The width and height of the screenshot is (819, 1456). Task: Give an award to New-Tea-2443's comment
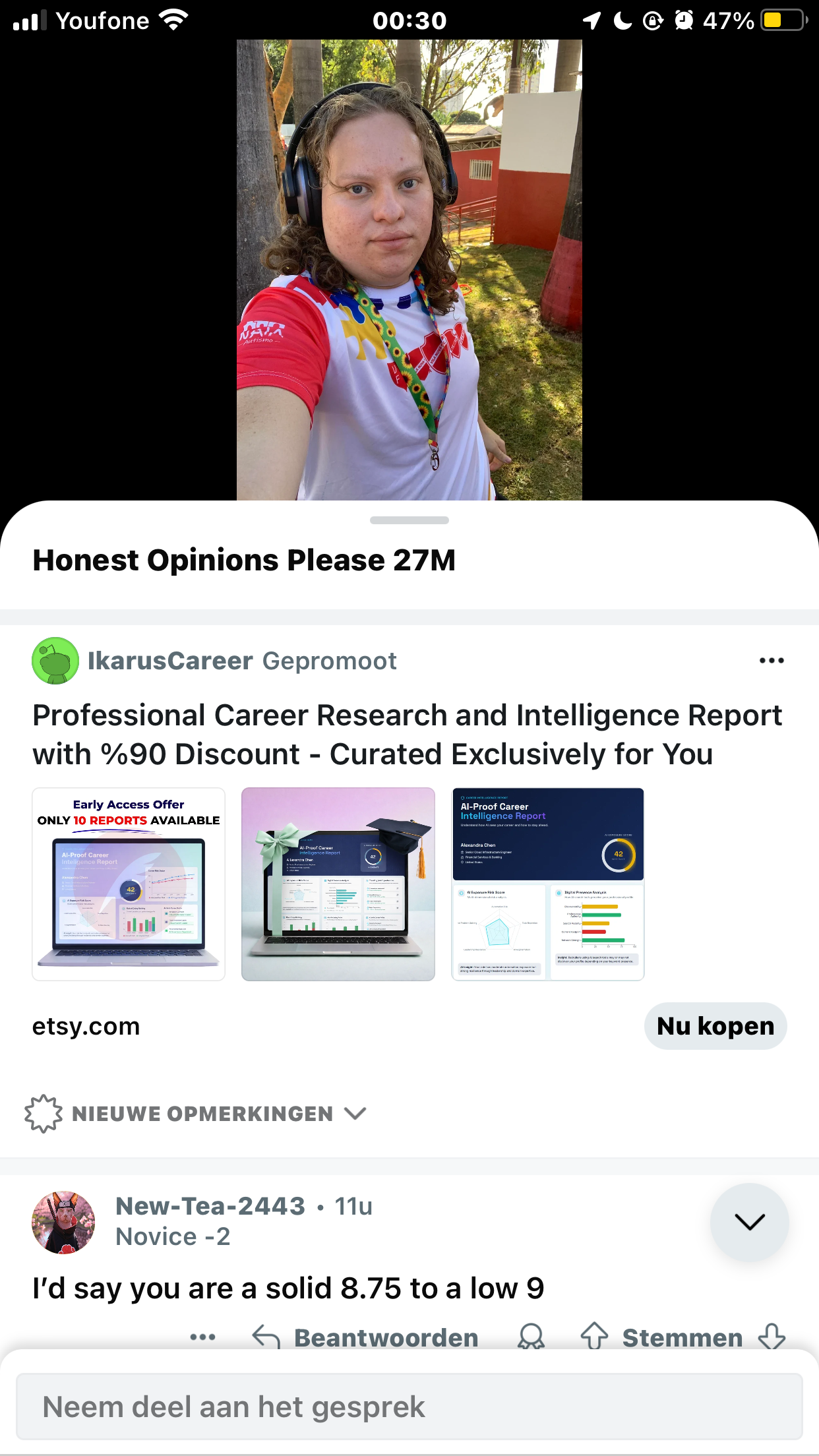[531, 1337]
